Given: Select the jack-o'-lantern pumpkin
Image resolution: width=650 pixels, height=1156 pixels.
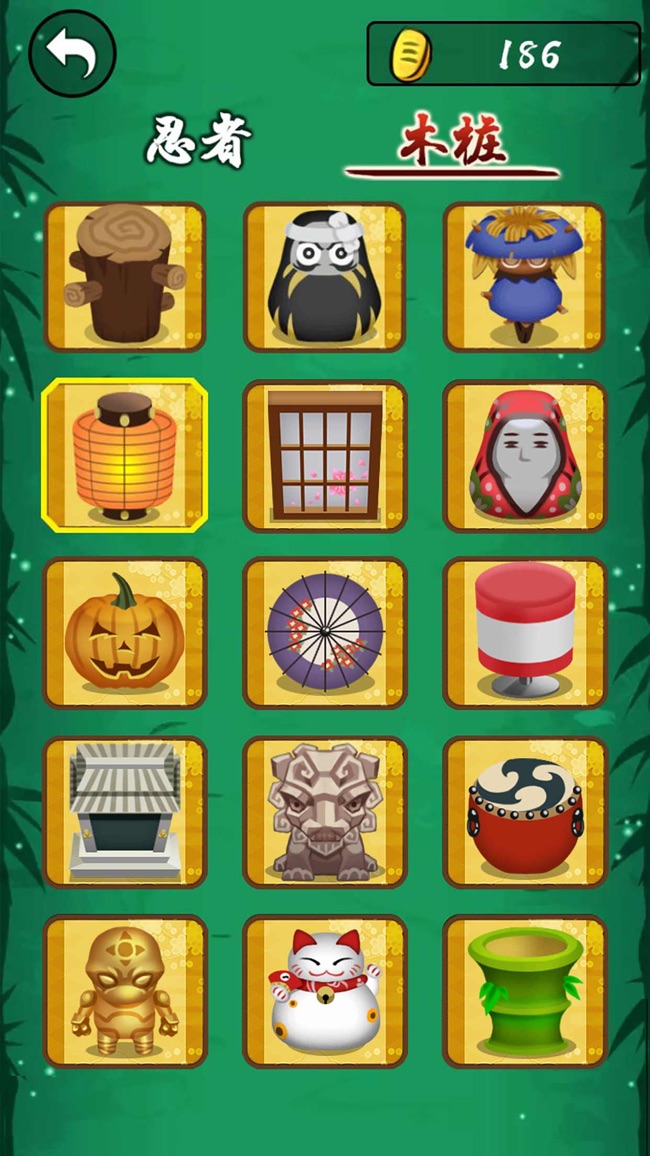Looking at the screenshot, I should tap(125, 634).
